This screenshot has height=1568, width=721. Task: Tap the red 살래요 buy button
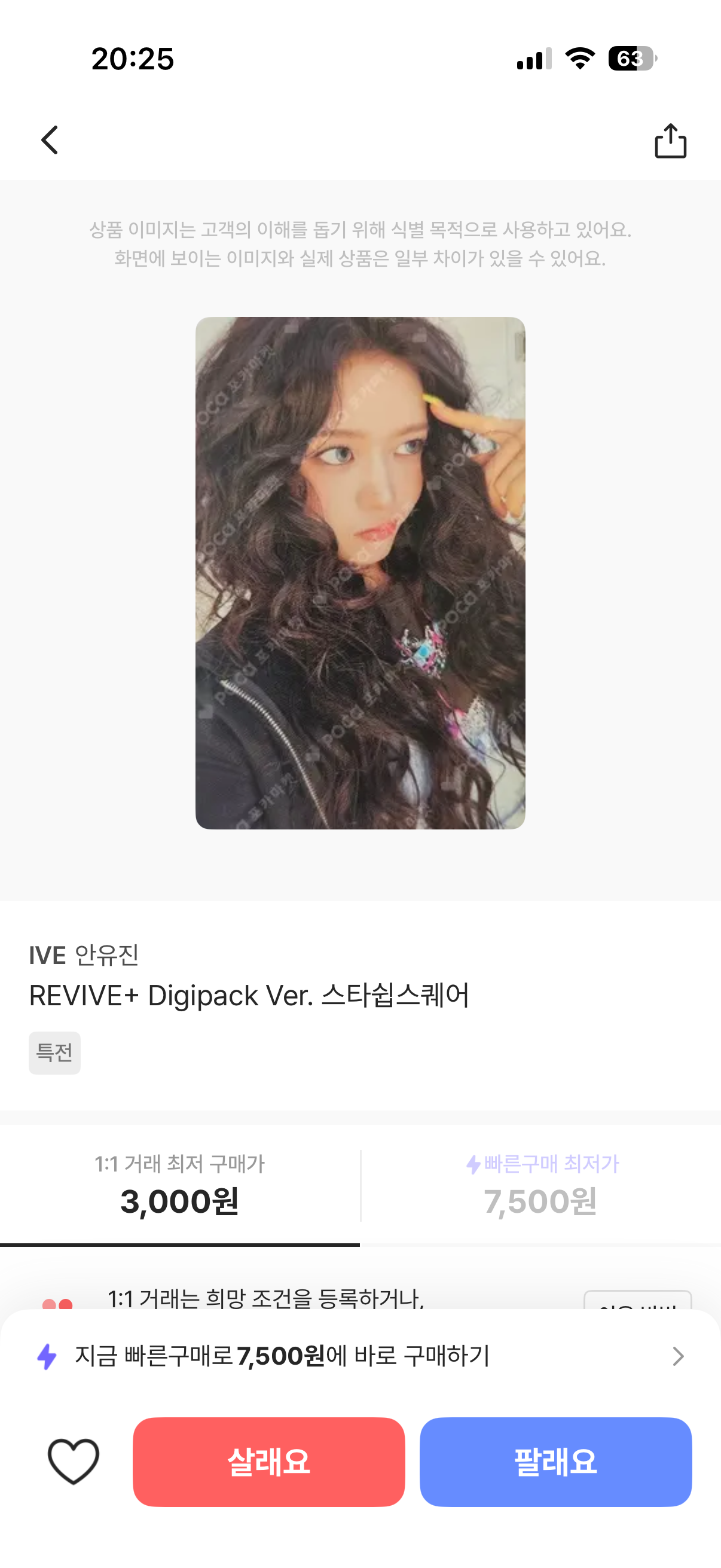pyautogui.click(x=269, y=1462)
